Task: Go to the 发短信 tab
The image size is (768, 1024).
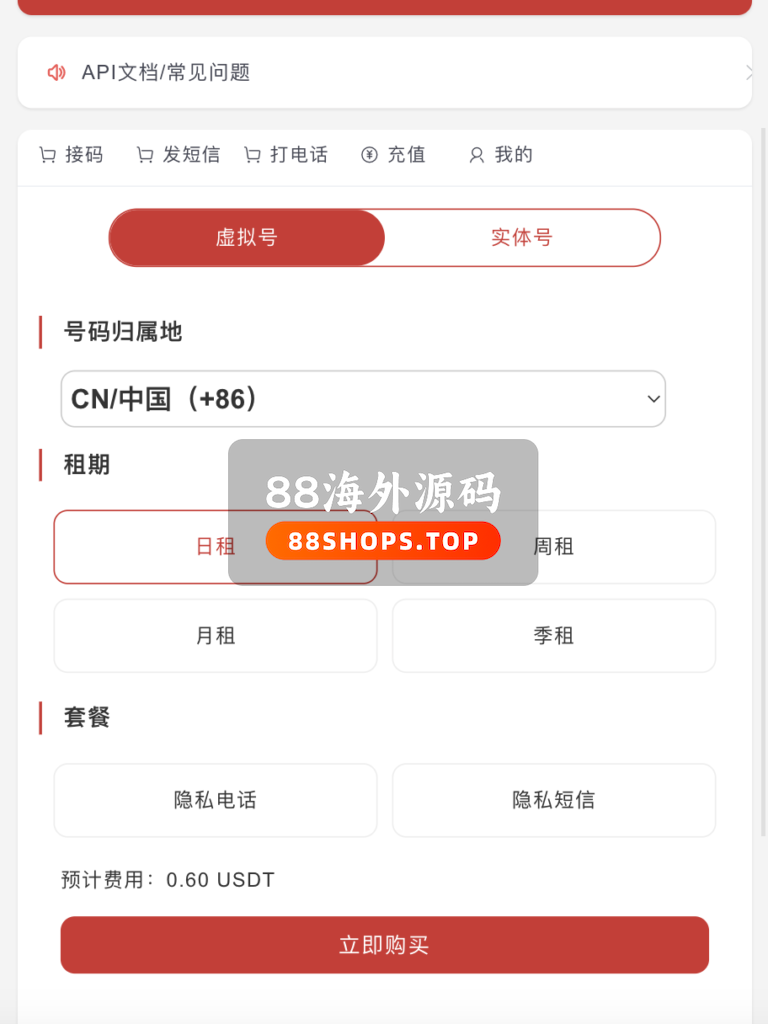Action: pos(178,155)
